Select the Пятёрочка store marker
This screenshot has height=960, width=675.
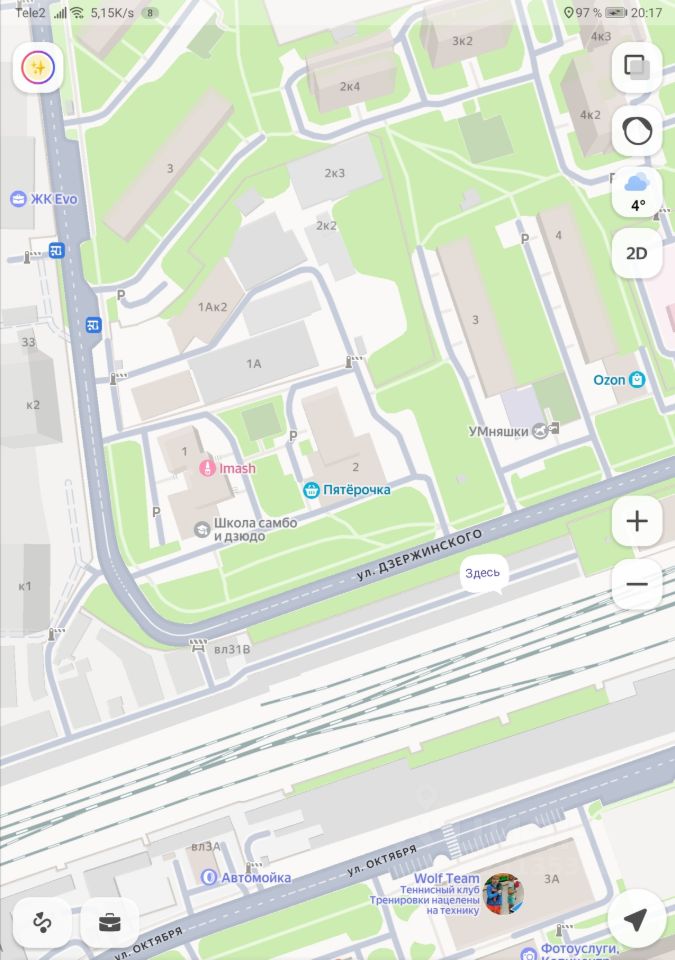tap(312, 490)
